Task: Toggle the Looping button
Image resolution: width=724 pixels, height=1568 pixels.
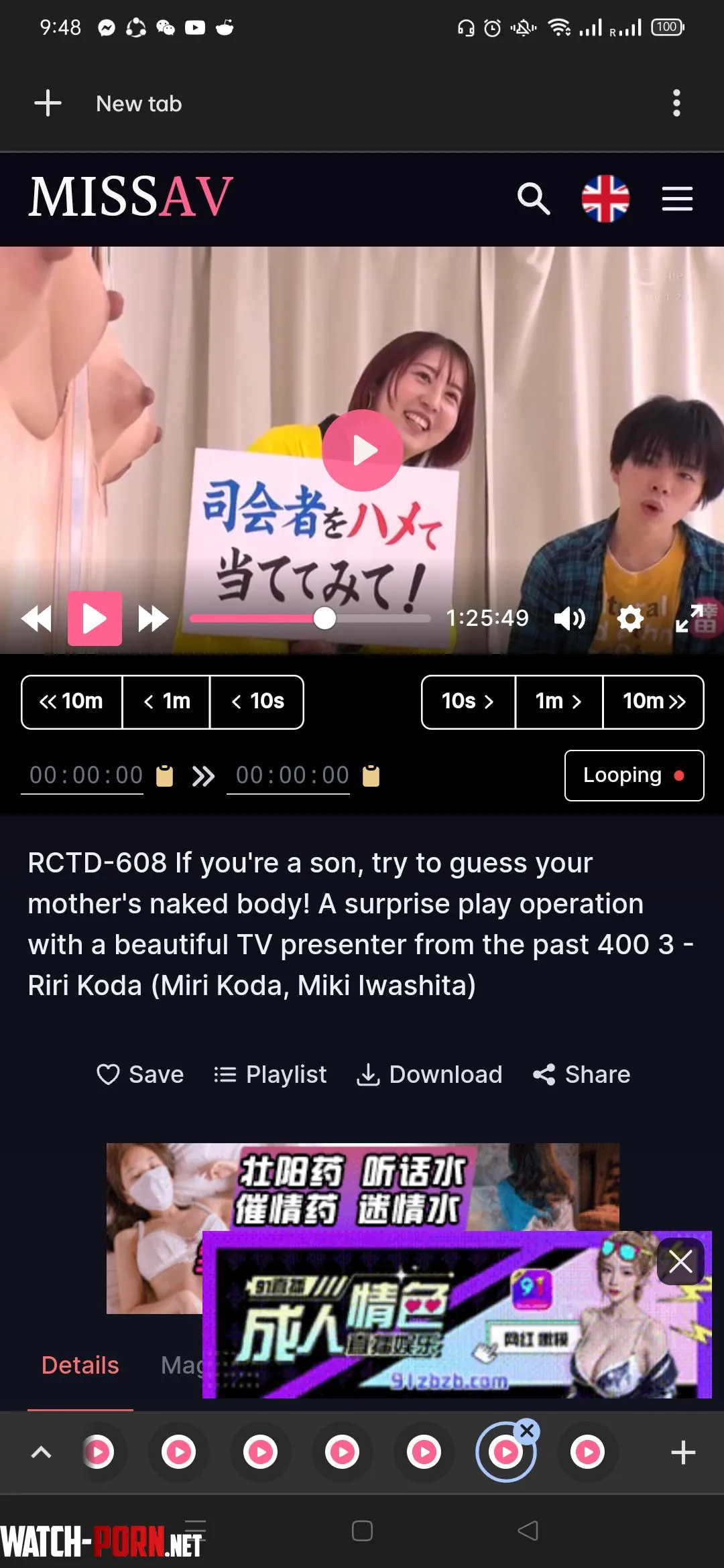Action: [633, 775]
